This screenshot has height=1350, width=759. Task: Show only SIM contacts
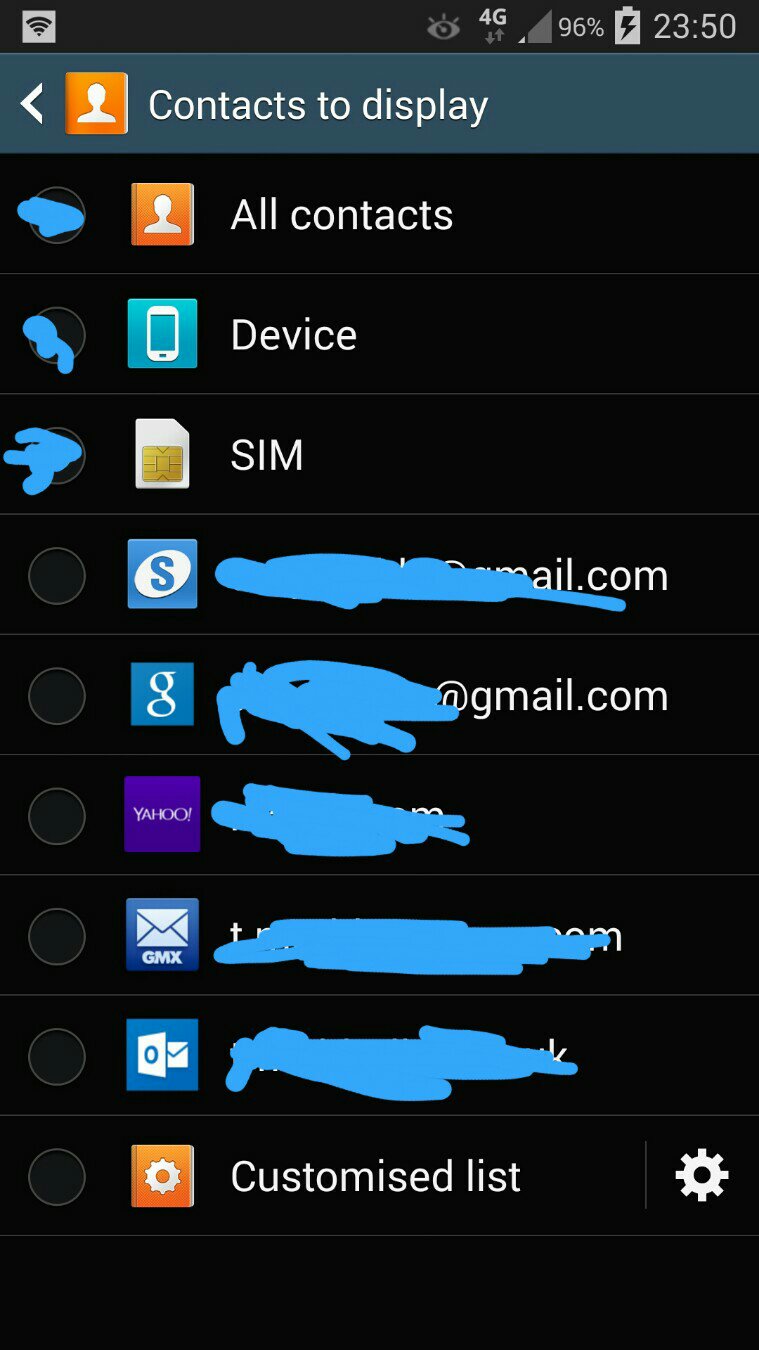(x=57, y=455)
